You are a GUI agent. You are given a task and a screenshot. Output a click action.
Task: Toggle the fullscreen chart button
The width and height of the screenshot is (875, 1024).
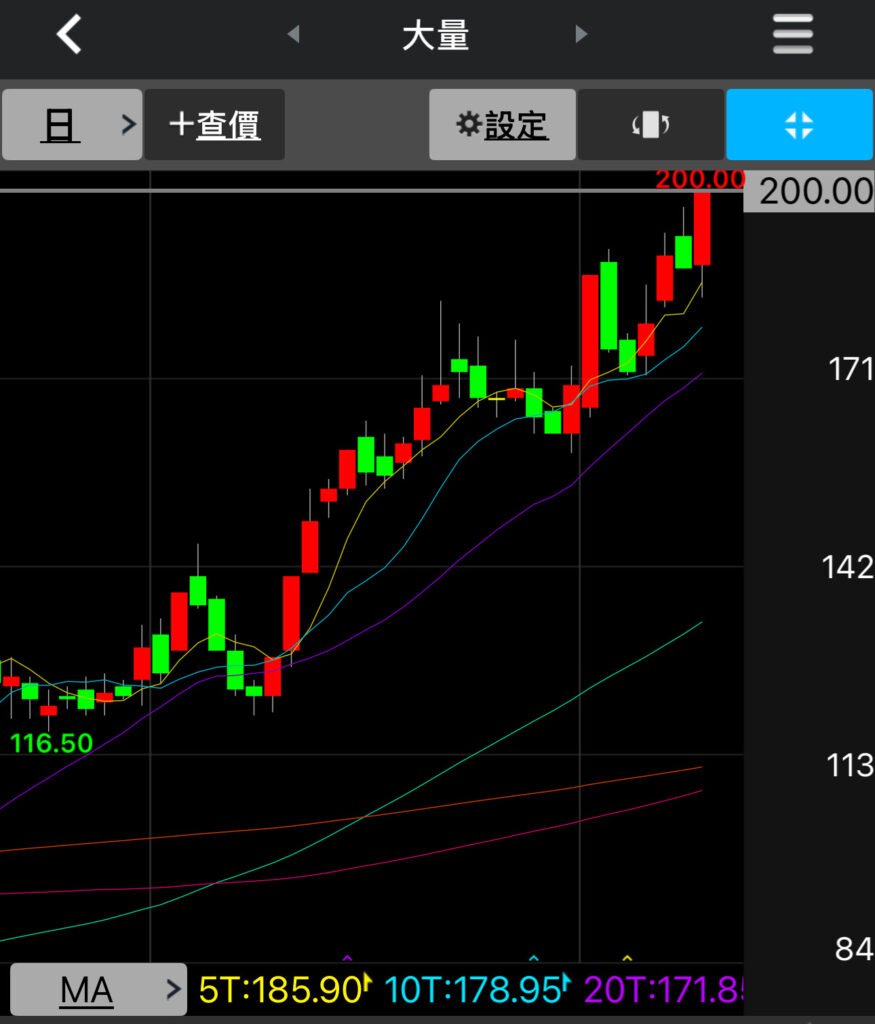coord(799,125)
